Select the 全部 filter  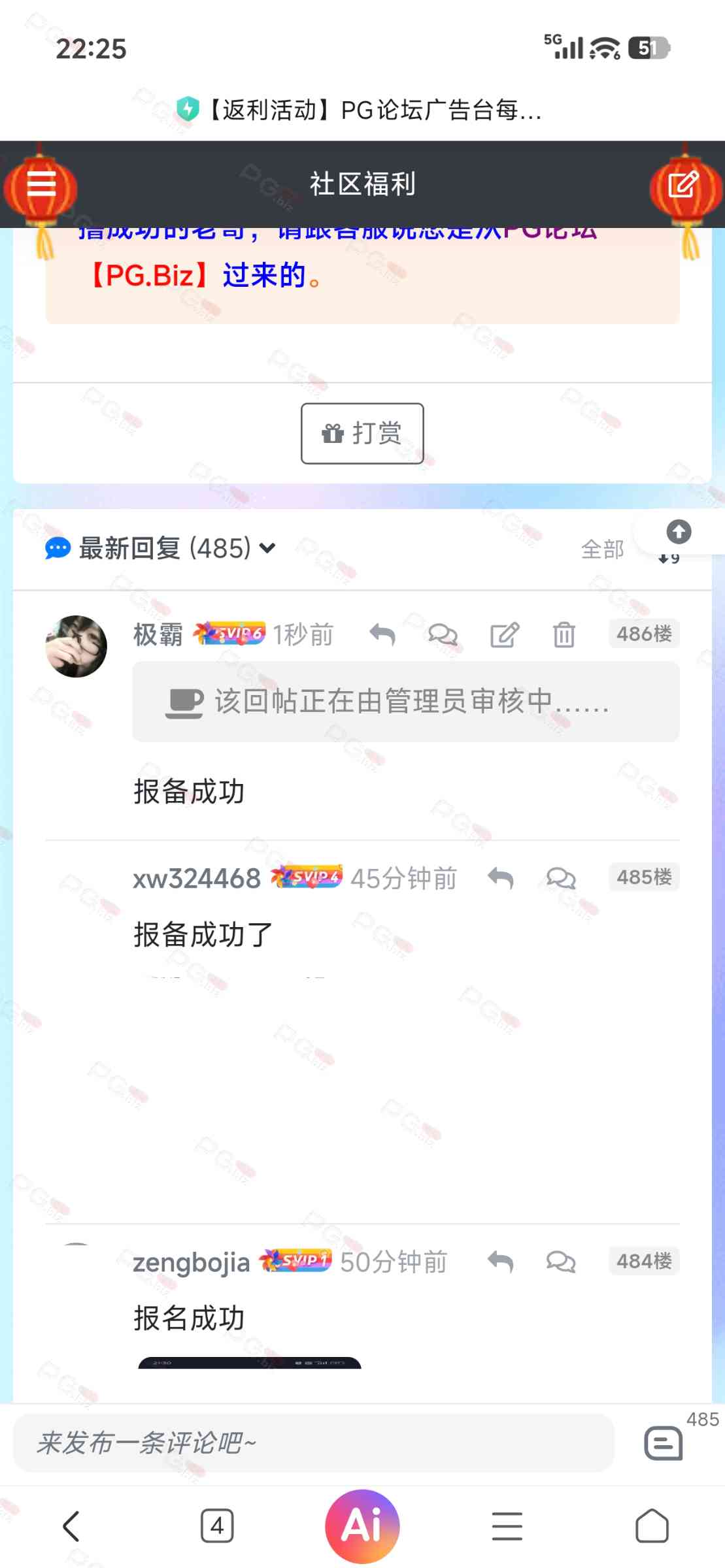click(x=602, y=549)
